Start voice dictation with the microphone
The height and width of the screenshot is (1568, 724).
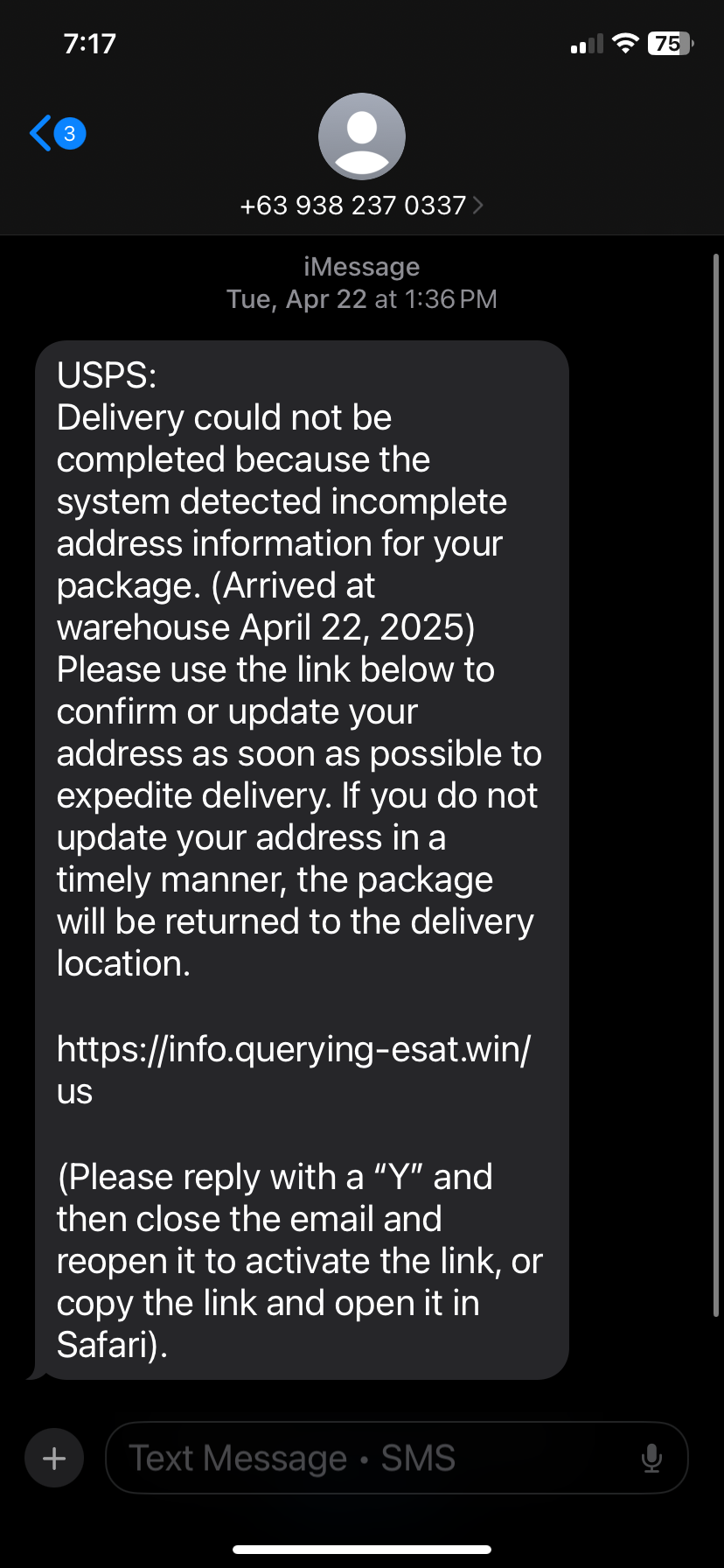click(x=651, y=1458)
